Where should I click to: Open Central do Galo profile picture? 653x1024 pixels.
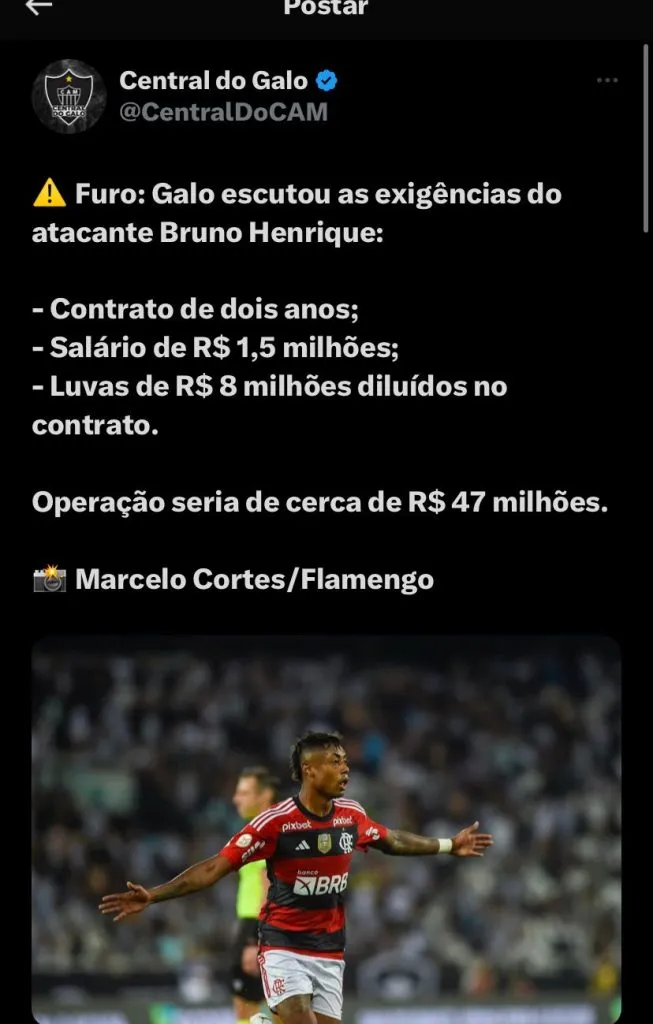[69, 96]
